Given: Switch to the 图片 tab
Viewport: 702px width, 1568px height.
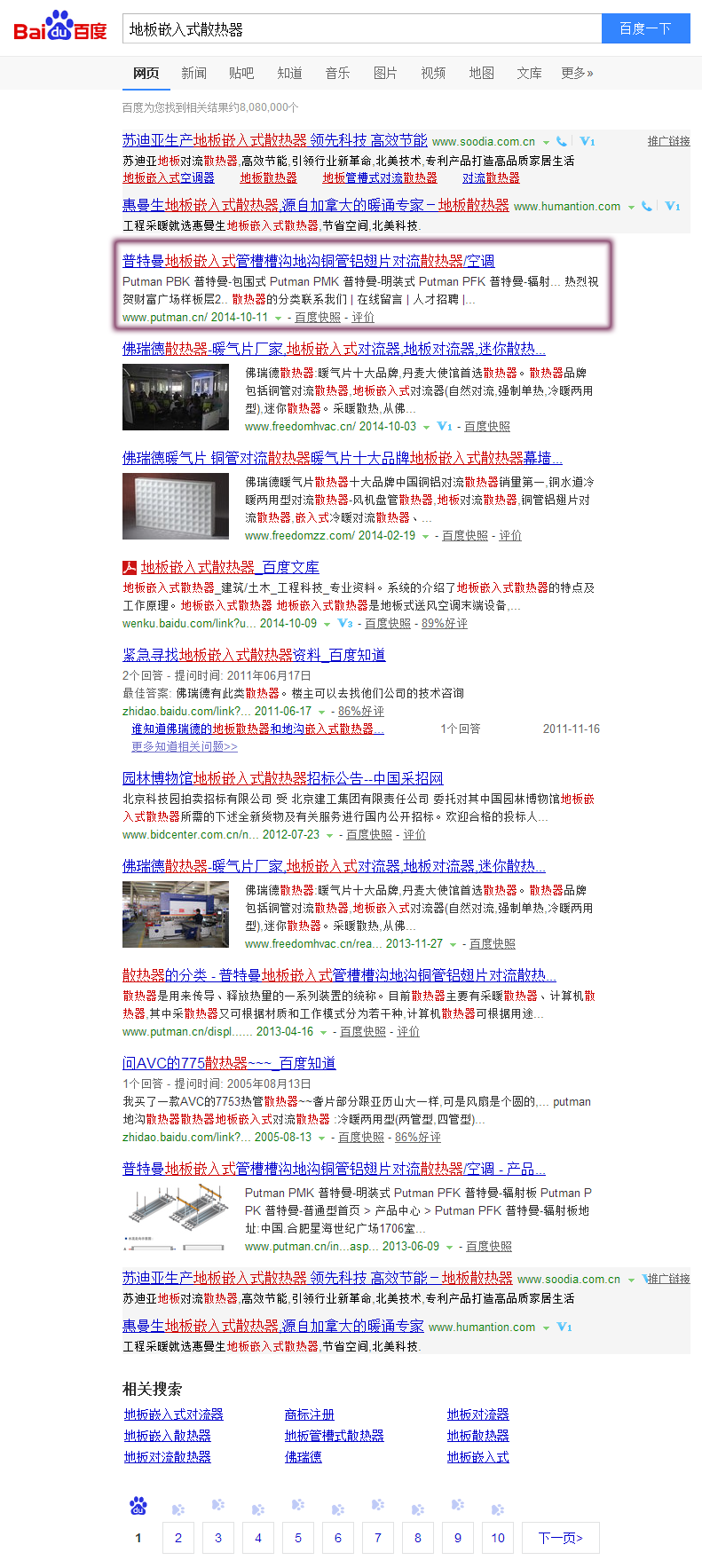Looking at the screenshot, I should coord(385,73).
